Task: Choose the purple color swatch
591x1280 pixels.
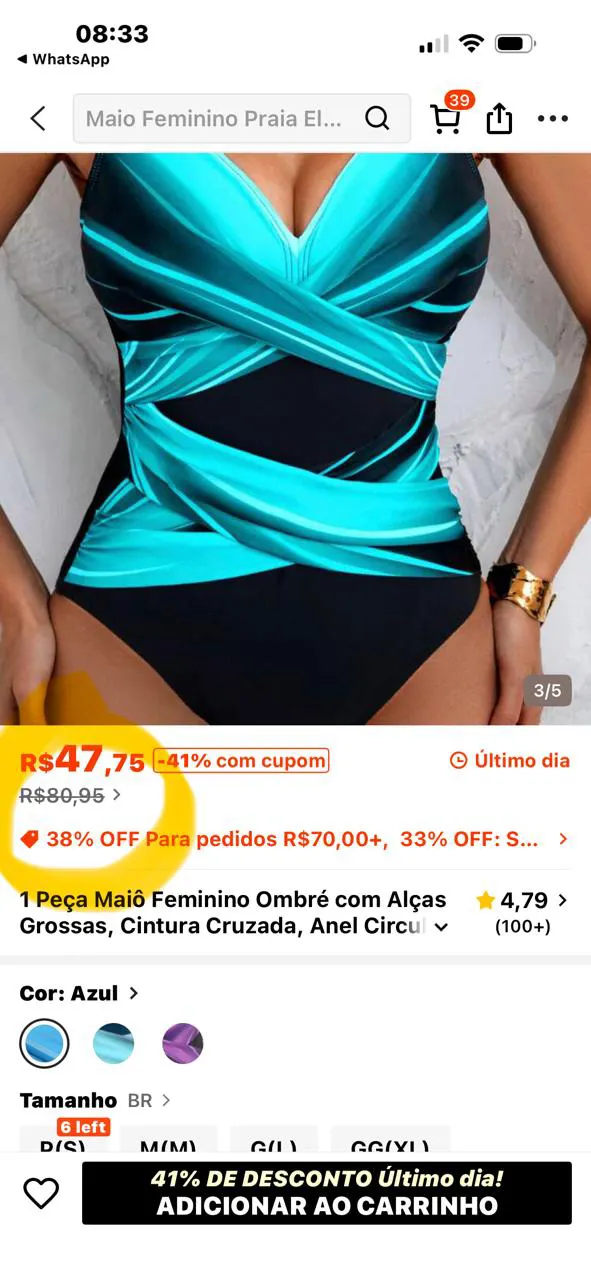Action: (183, 1044)
